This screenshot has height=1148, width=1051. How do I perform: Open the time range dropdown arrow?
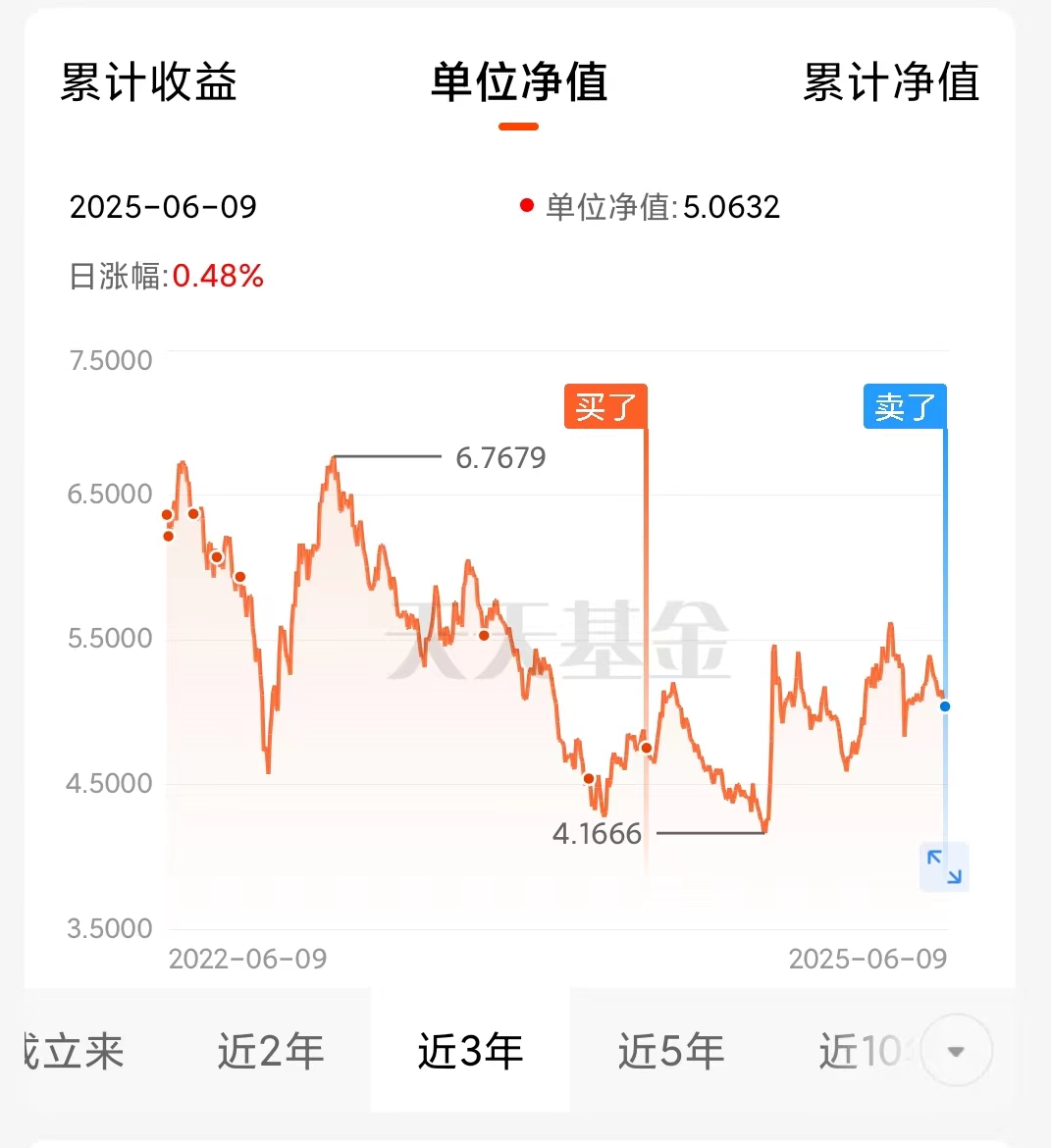(x=956, y=1051)
